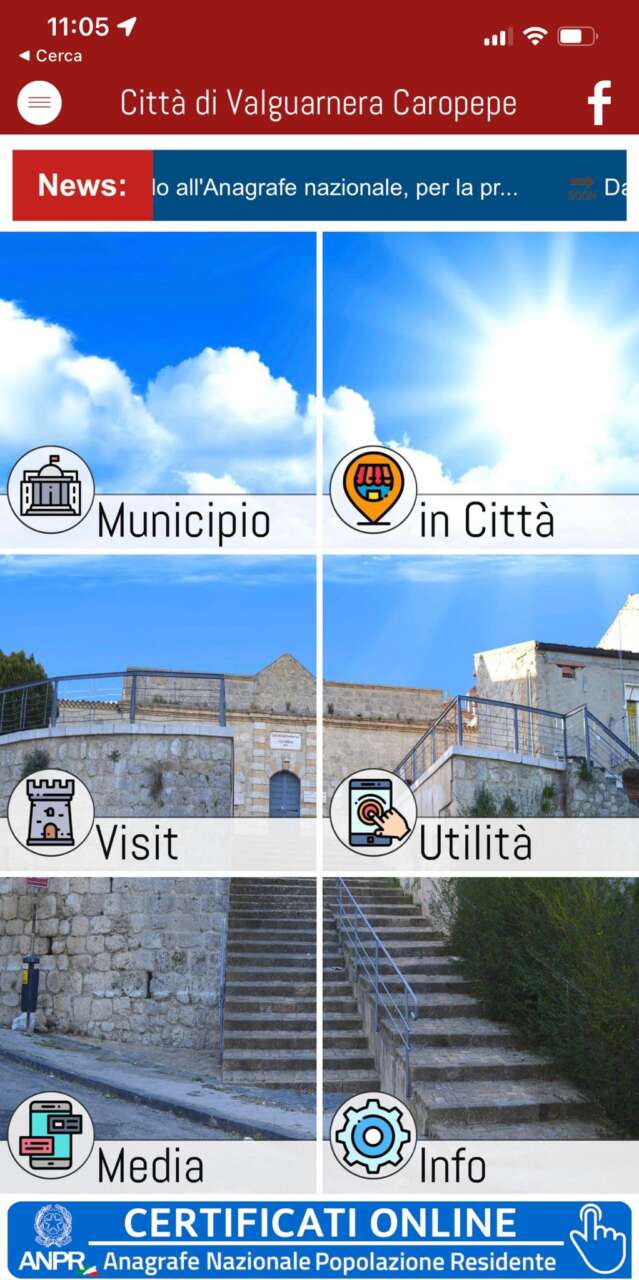Open the Media section
The width and height of the screenshot is (639, 1280).
158,1035
